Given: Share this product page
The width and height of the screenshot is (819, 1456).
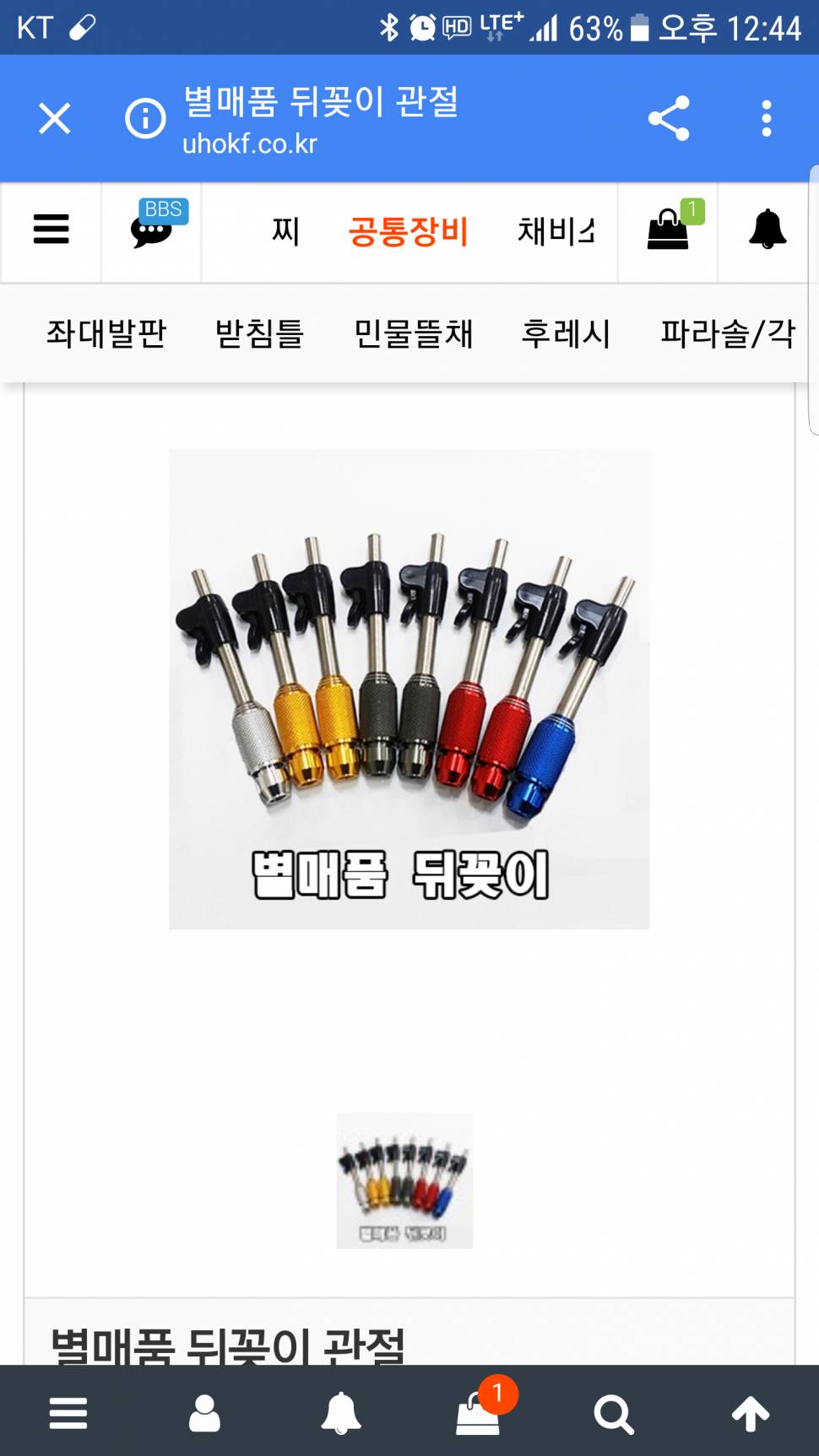Looking at the screenshot, I should (669, 118).
